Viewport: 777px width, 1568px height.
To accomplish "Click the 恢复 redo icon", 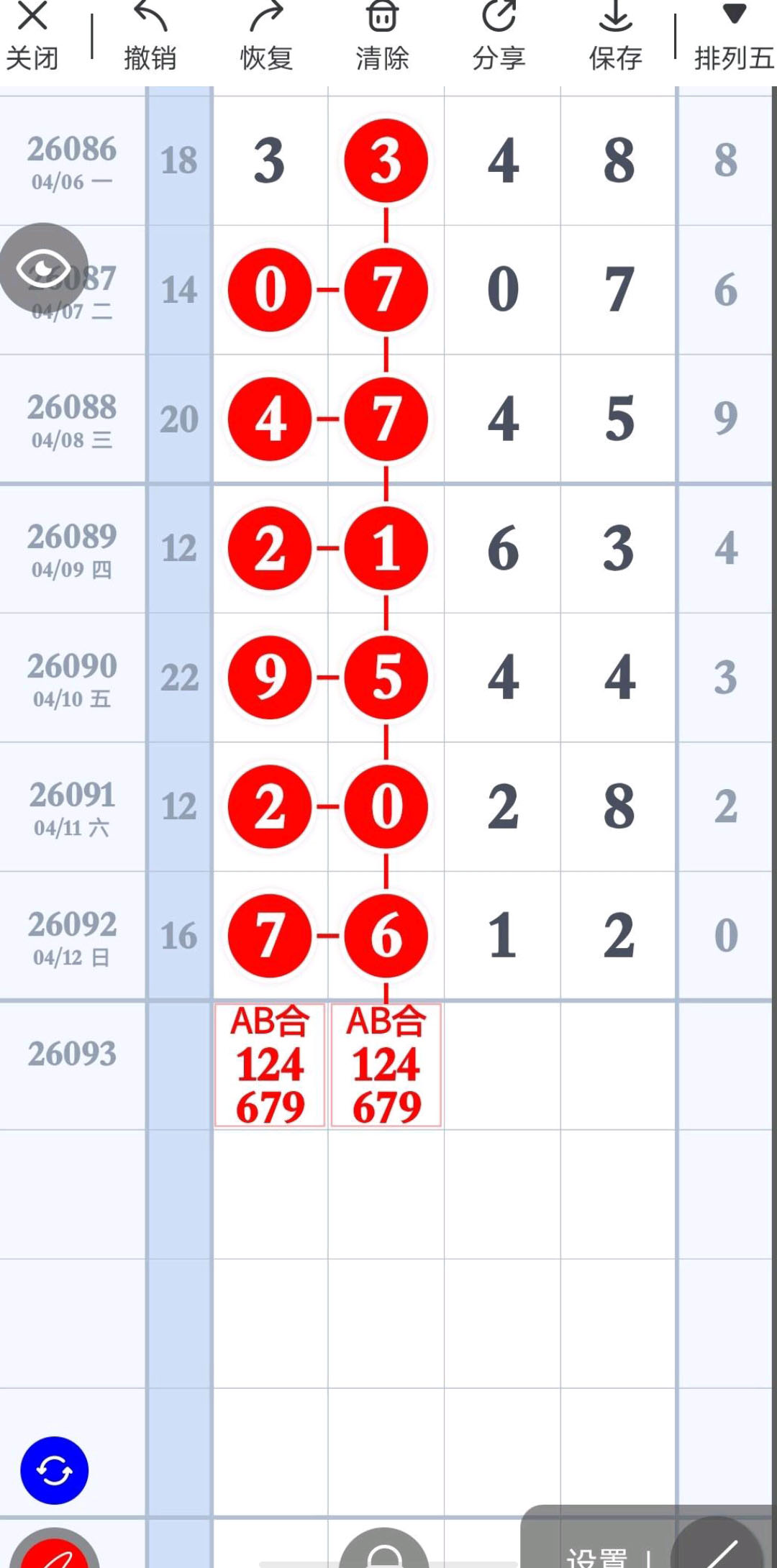I will click(x=266, y=32).
